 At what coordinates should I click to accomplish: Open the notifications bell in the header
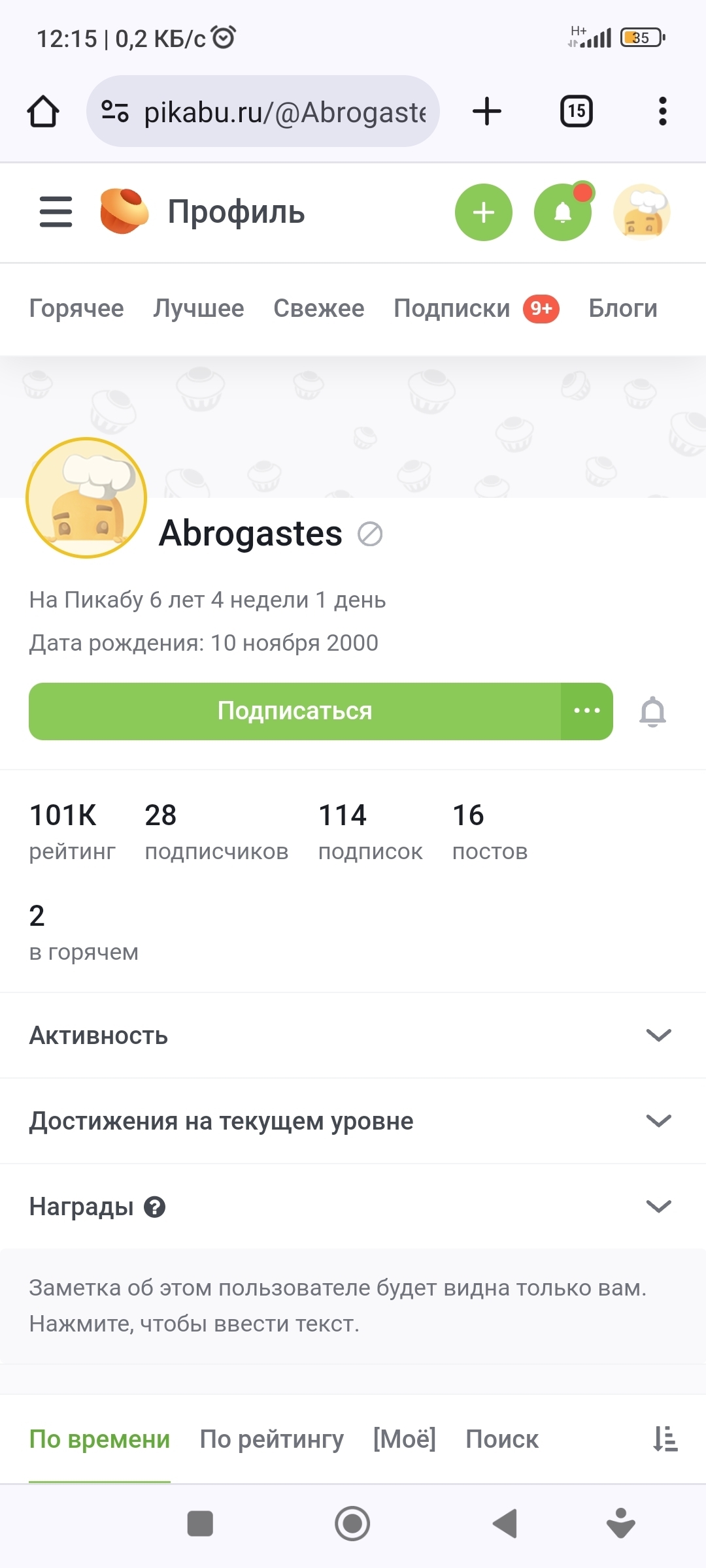coord(562,212)
